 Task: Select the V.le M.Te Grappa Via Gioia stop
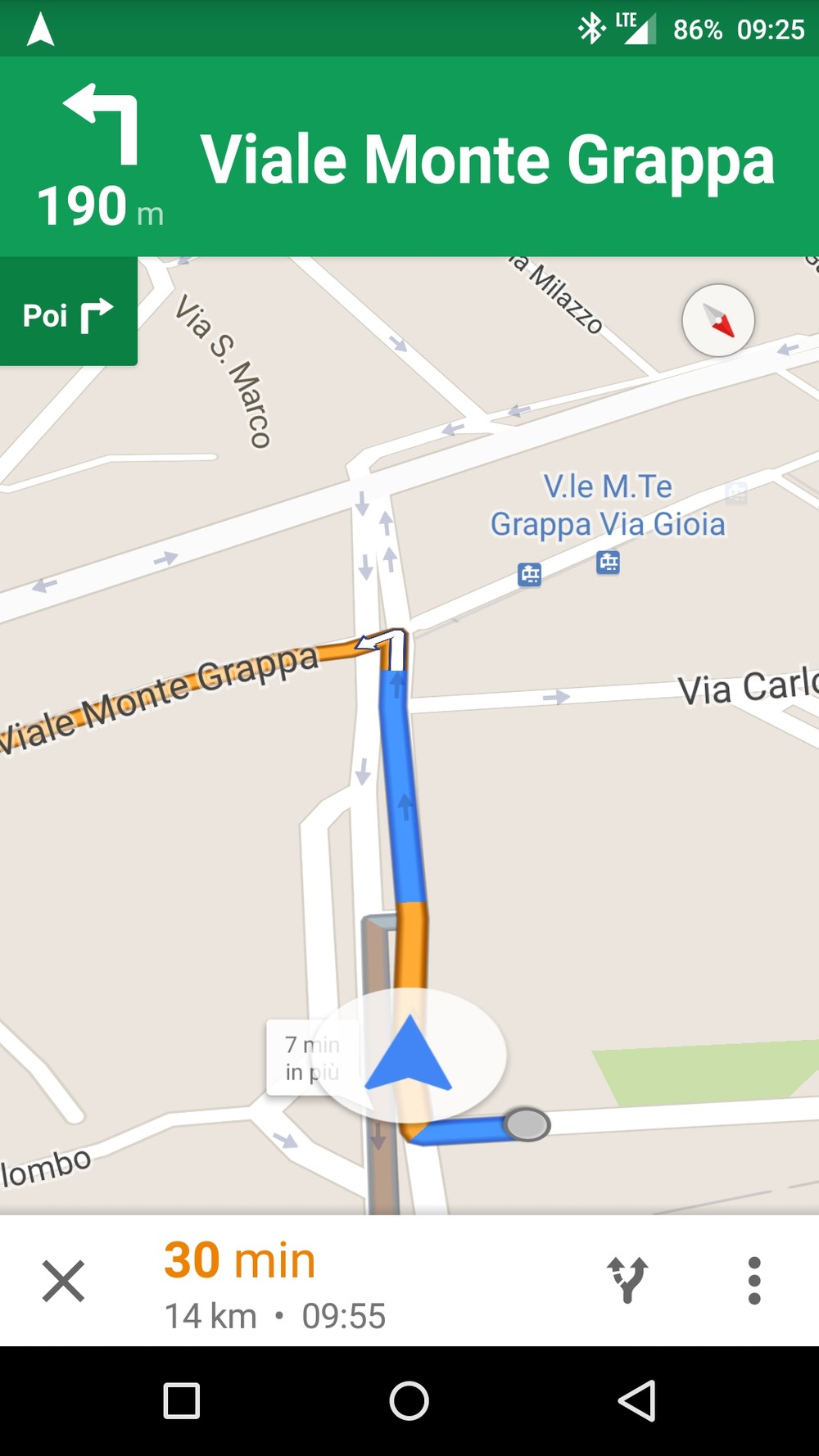[x=608, y=505]
